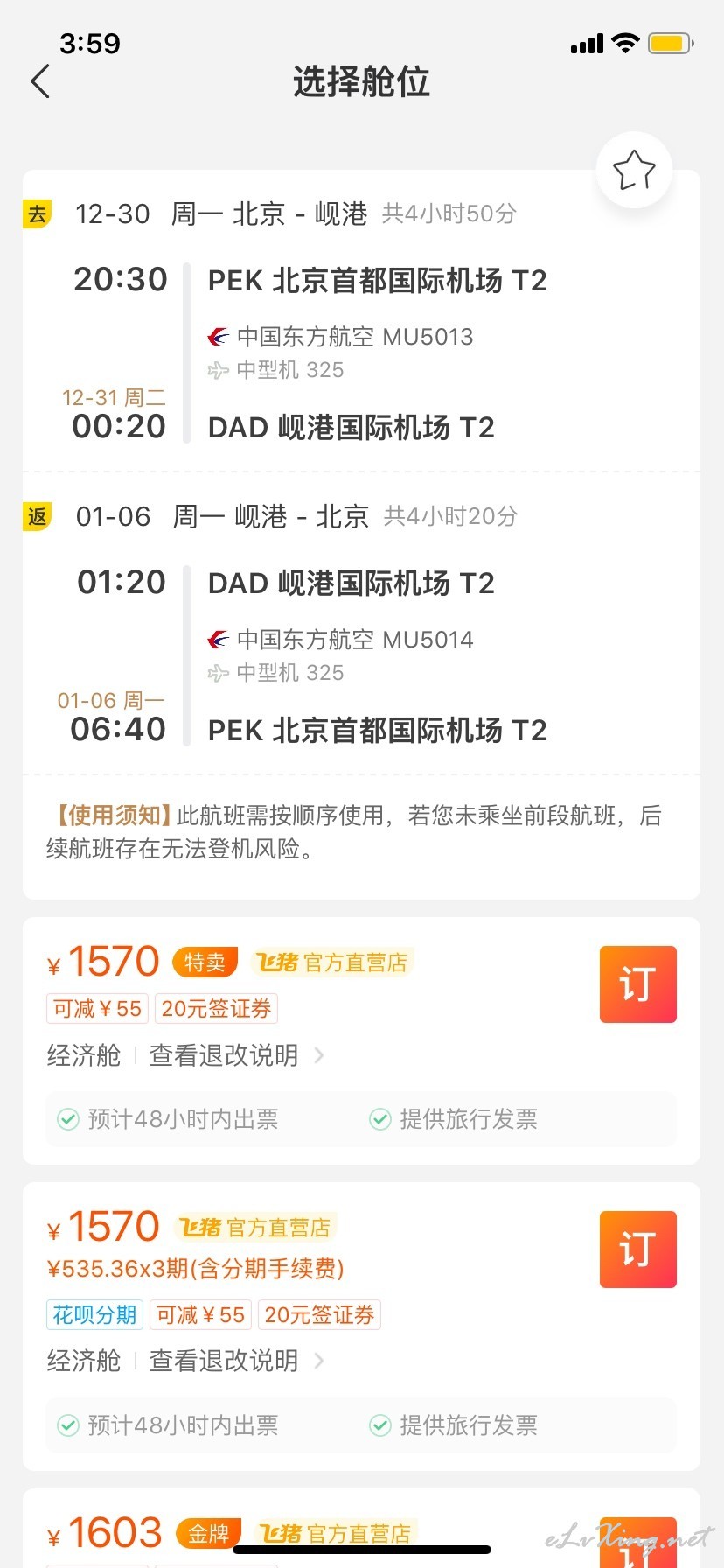The image size is (724, 1568).
Task: Favorite this flight with the star icon
Action: [x=634, y=170]
